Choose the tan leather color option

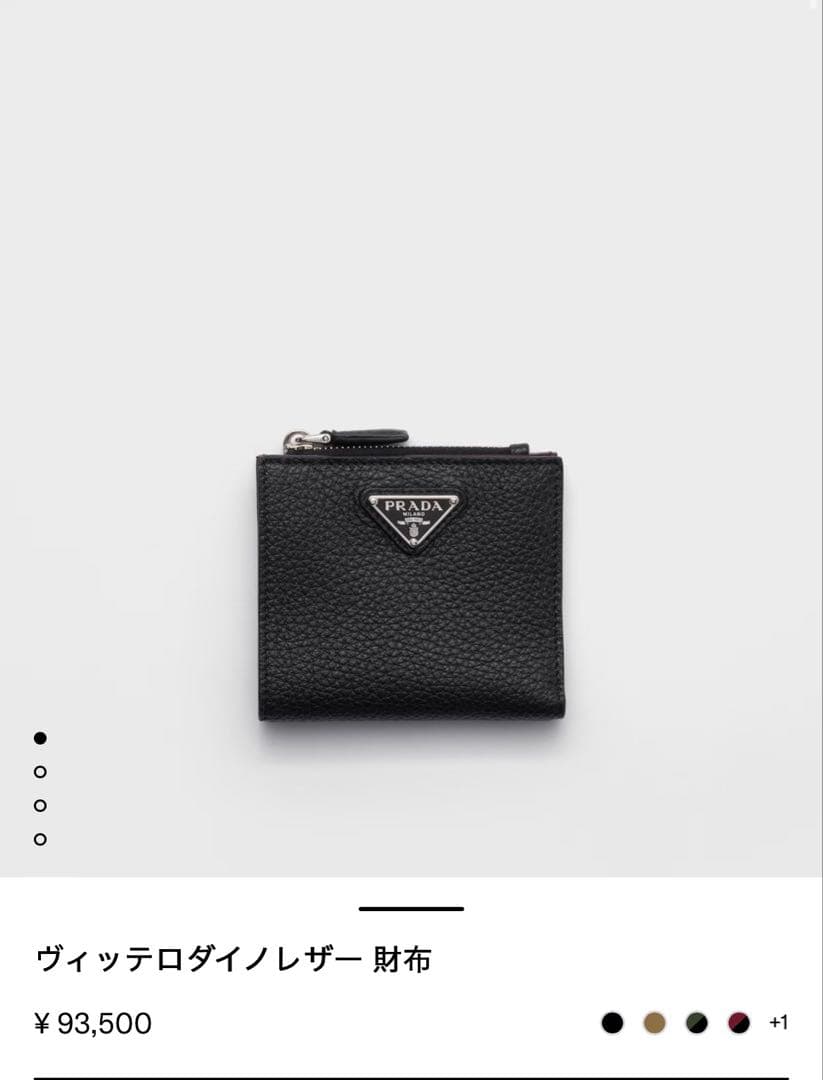point(652,1022)
